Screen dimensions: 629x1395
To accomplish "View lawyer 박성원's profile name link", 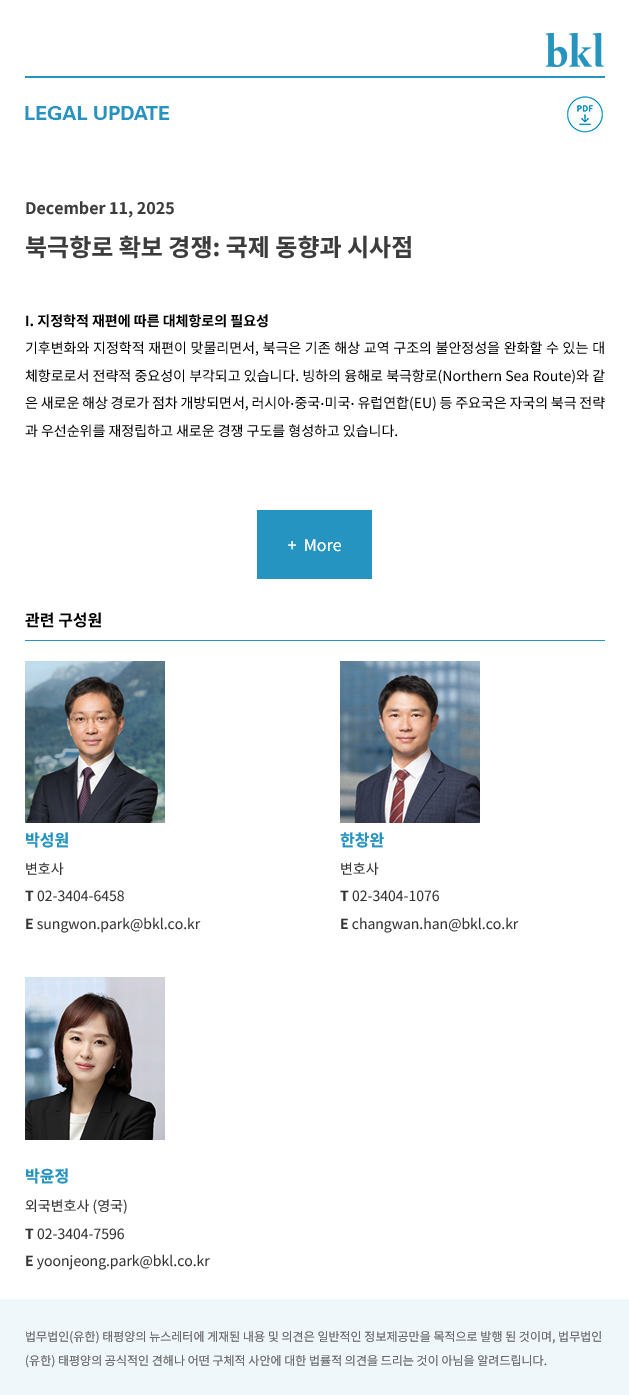I will point(47,839).
